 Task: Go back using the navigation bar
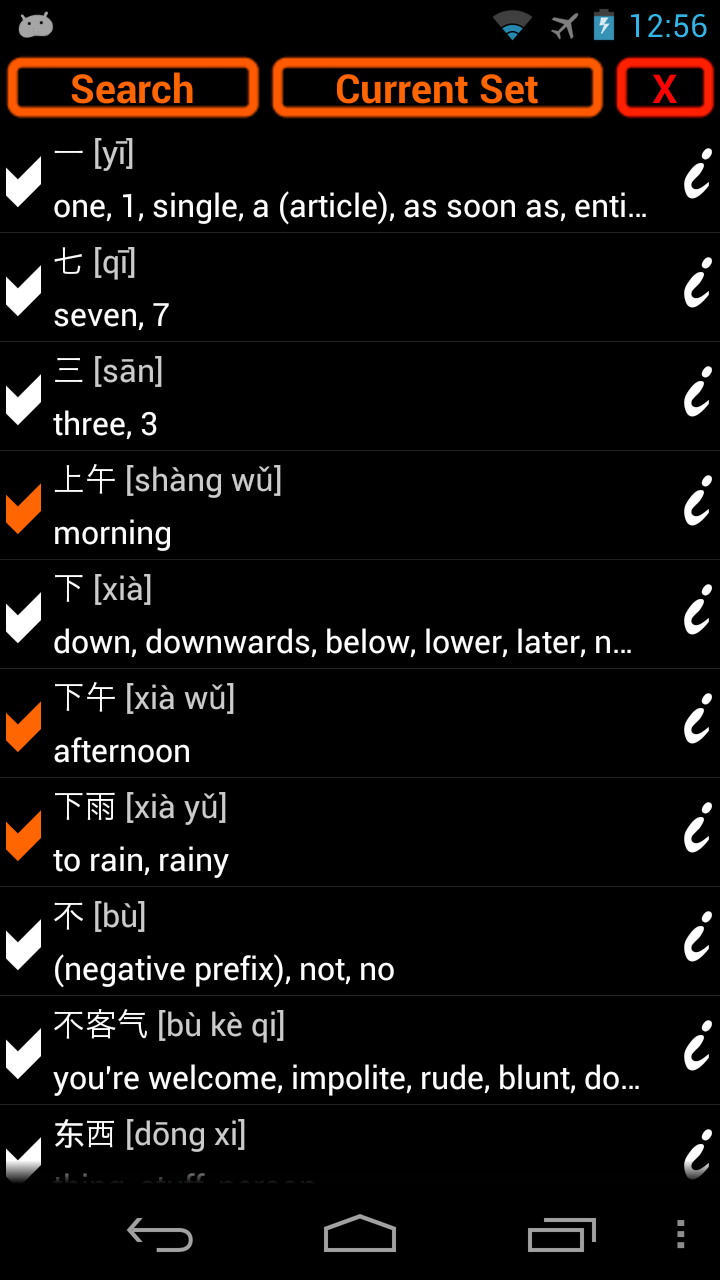(x=160, y=1235)
